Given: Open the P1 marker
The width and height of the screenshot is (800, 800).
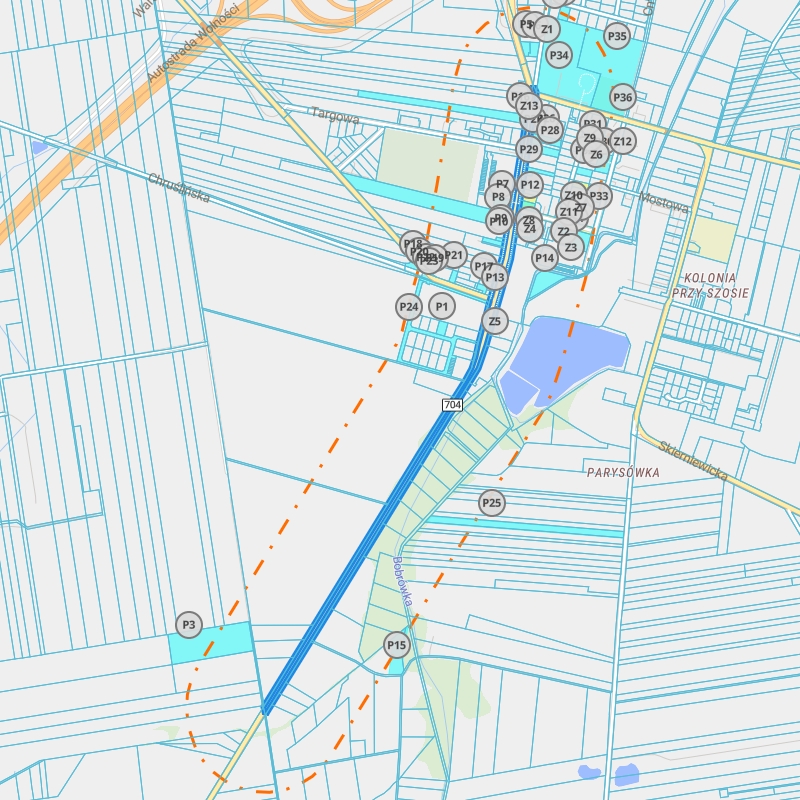Looking at the screenshot, I should pyautogui.click(x=441, y=305).
